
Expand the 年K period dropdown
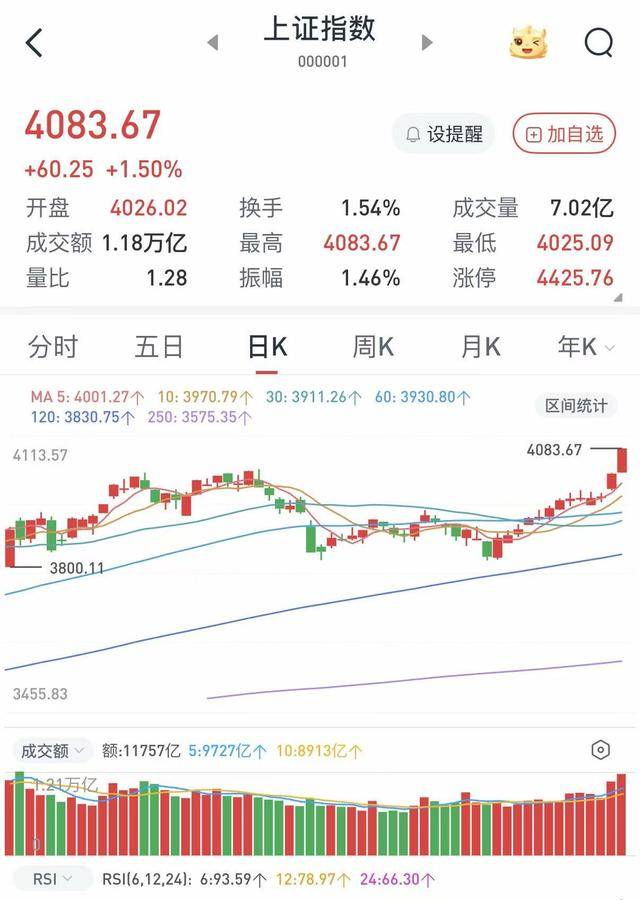pyautogui.click(x=586, y=347)
